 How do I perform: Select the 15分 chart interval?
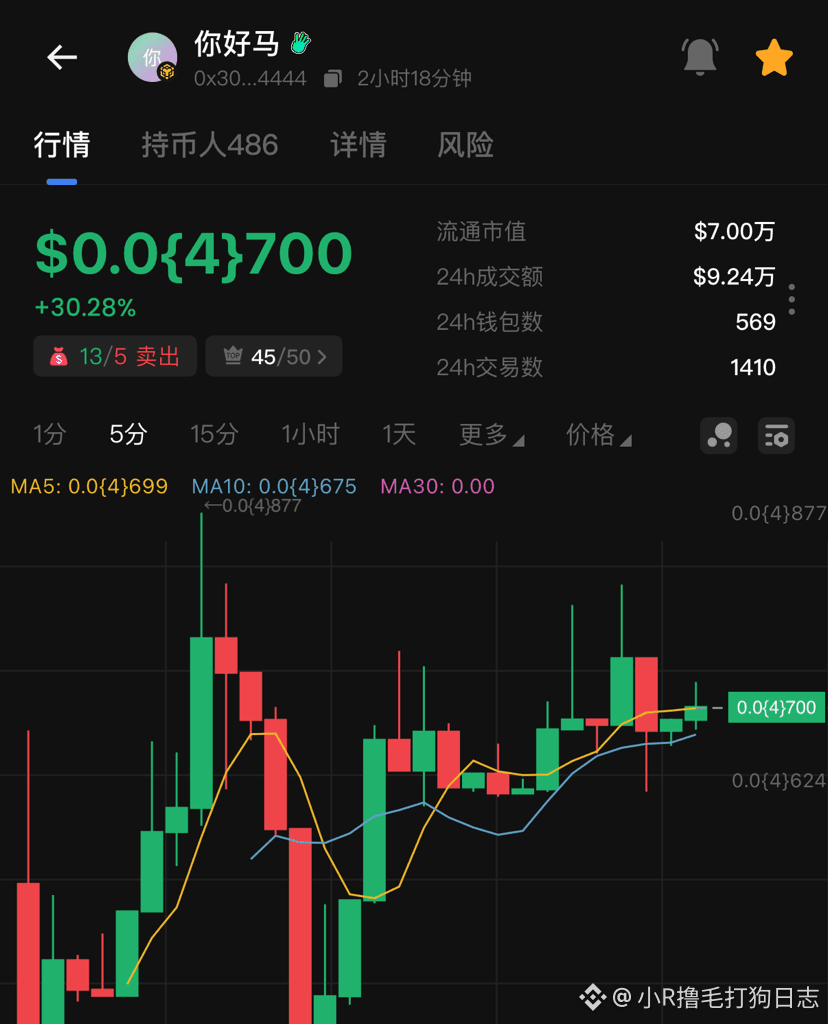[x=214, y=434]
